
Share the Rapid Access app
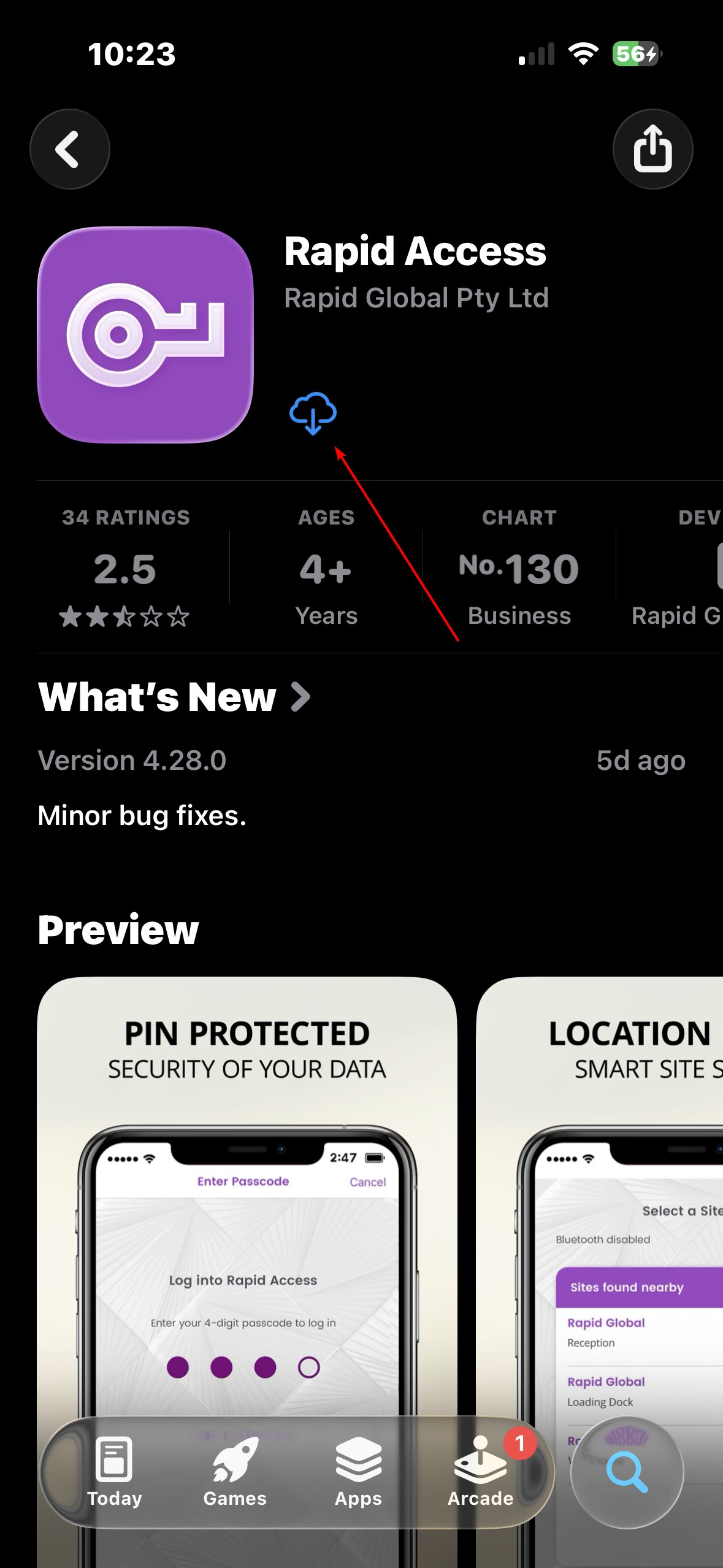pyautogui.click(x=652, y=149)
